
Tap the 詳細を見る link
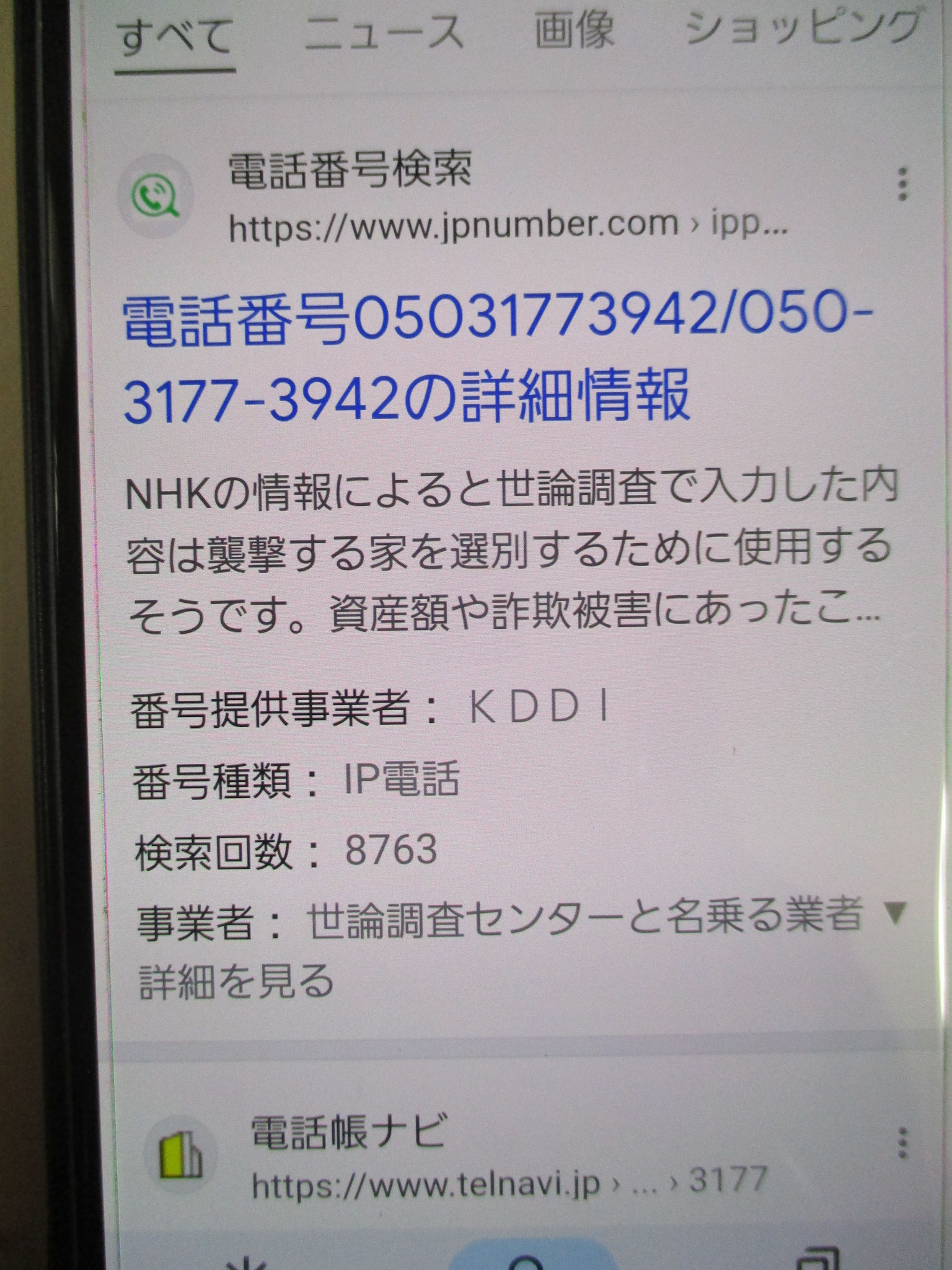237,981
